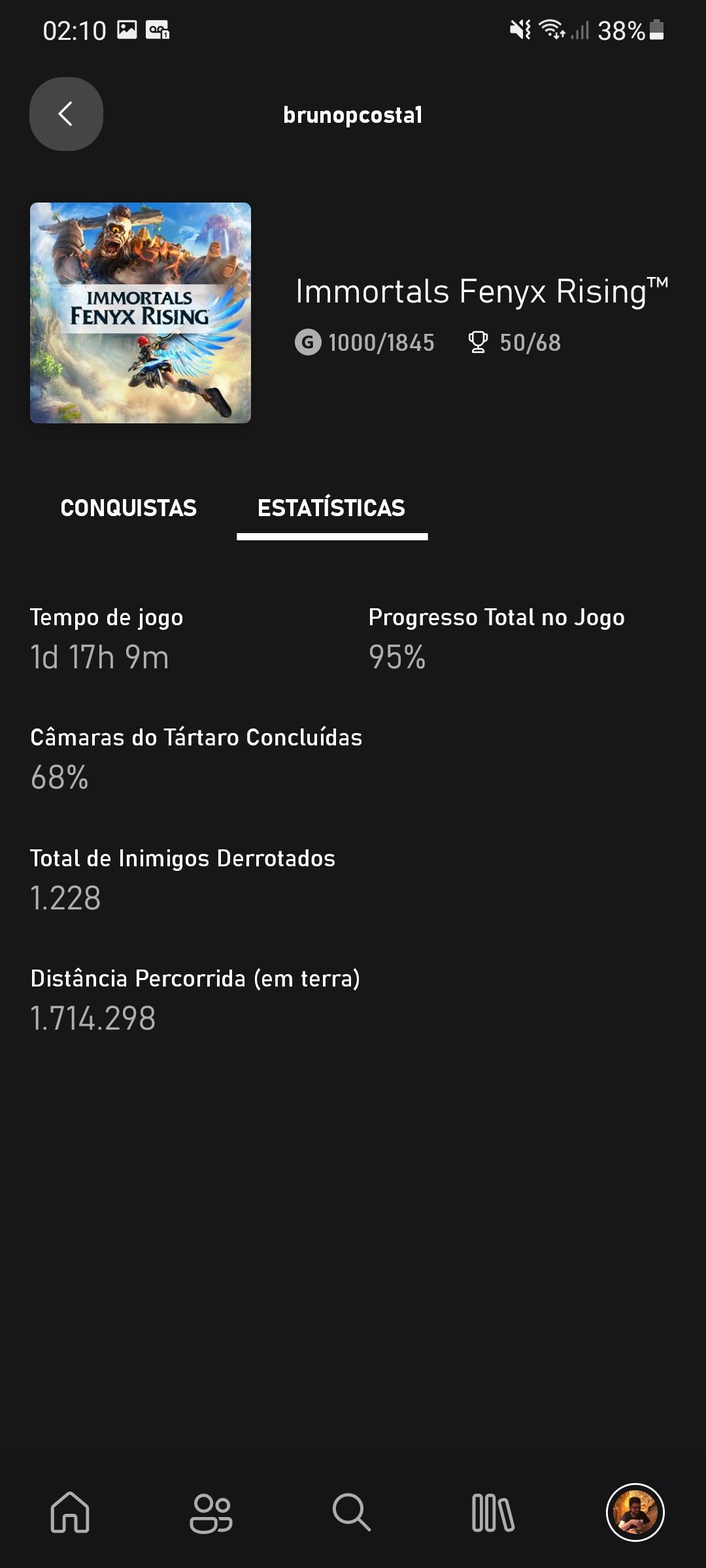Image resolution: width=706 pixels, height=1568 pixels.
Task: Switch to the Conquistas tab
Action: point(128,508)
